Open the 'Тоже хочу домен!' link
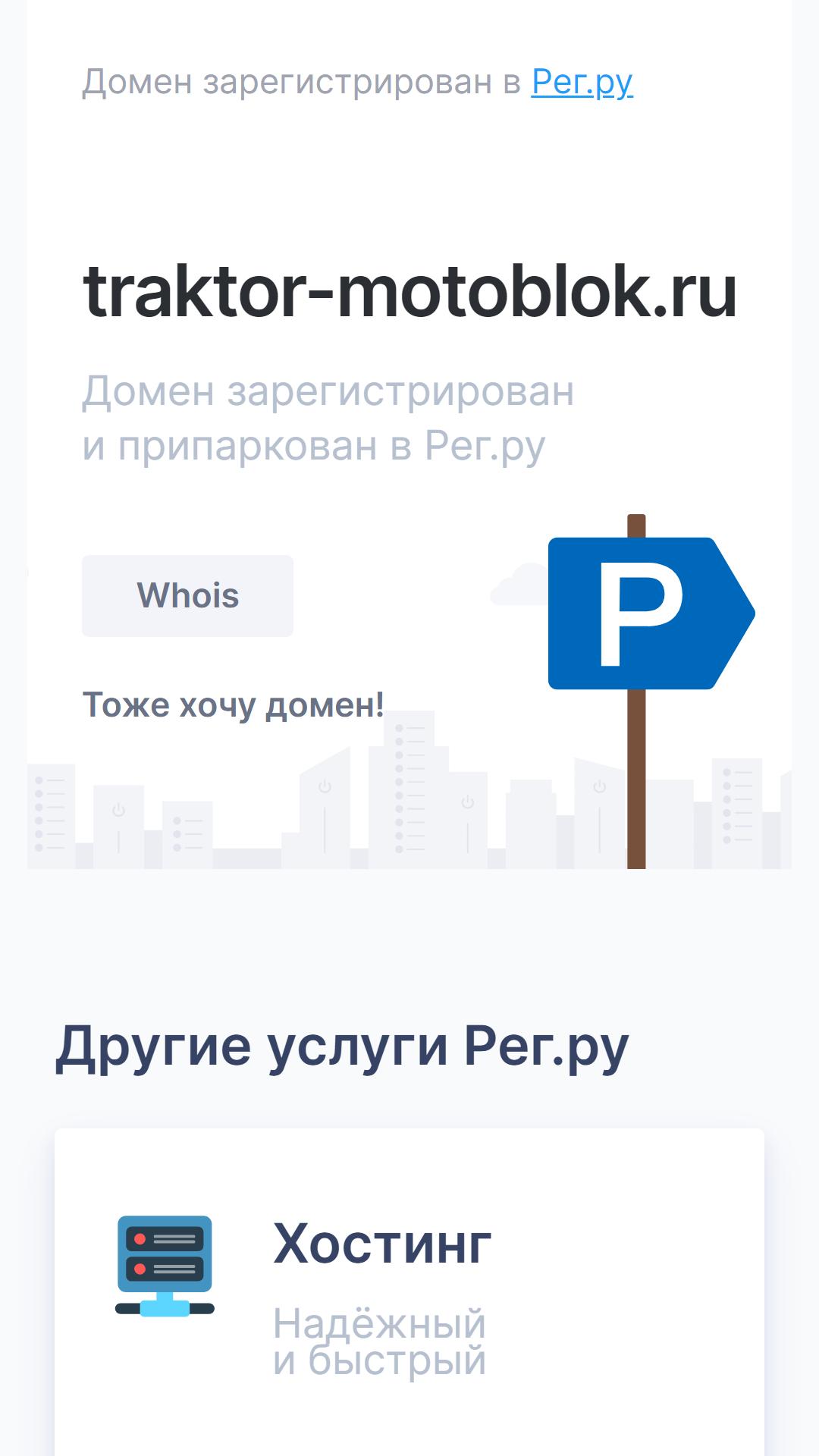This screenshot has height=1456, width=819. click(x=233, y=705)
